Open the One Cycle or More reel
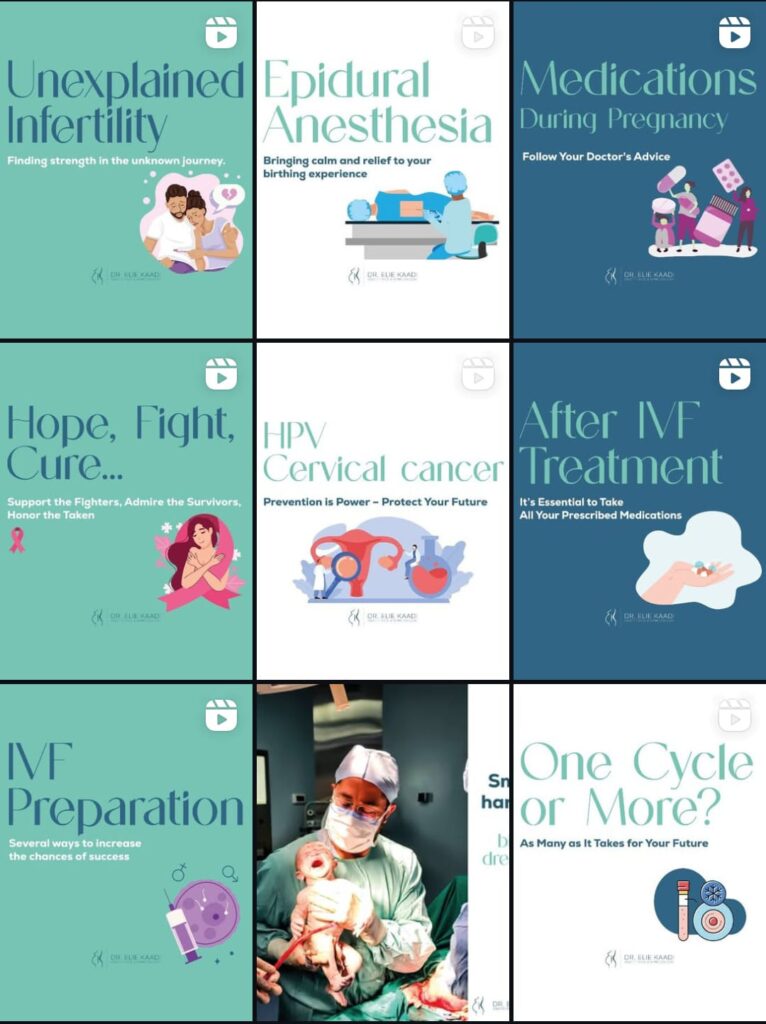 tap(639, 852)
